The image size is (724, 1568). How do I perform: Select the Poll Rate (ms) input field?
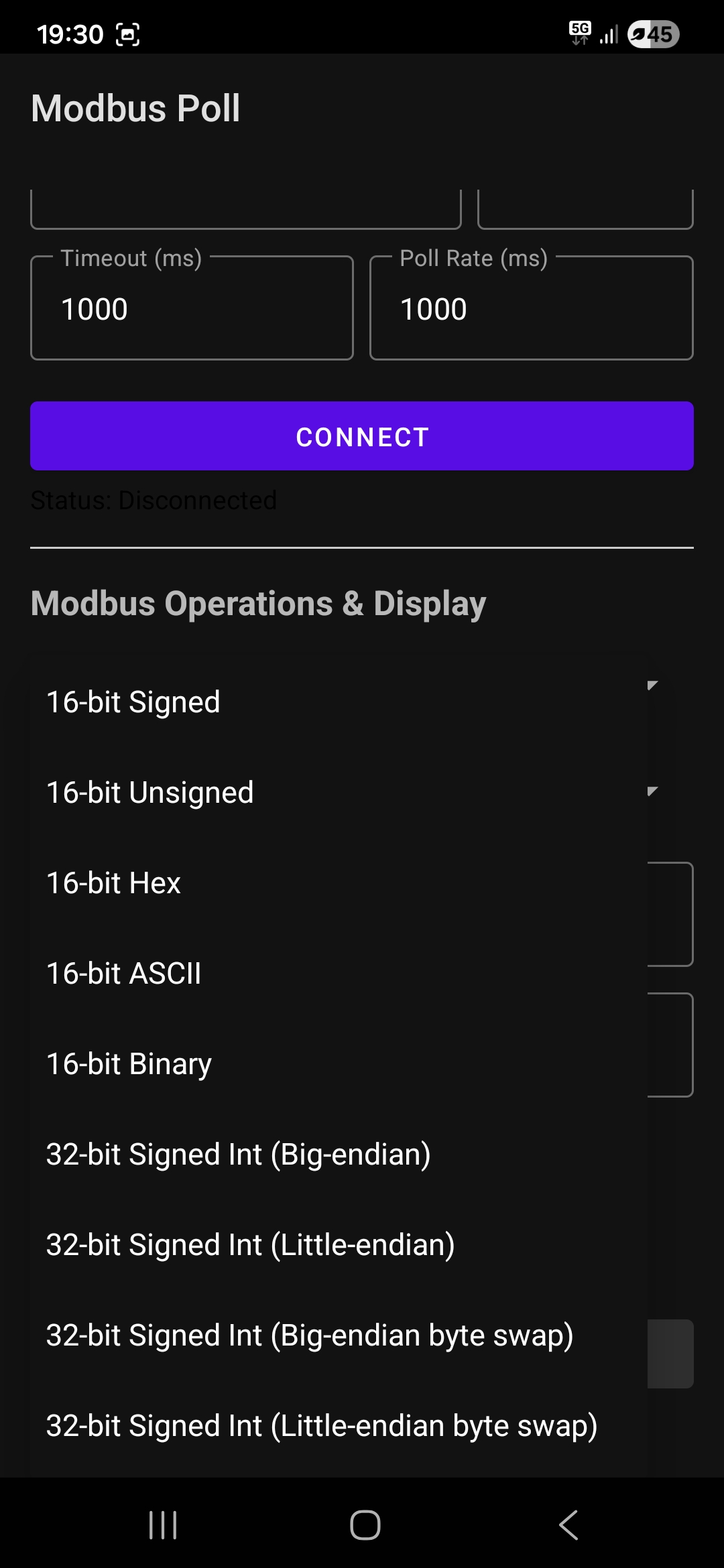(x=532, y=308)
